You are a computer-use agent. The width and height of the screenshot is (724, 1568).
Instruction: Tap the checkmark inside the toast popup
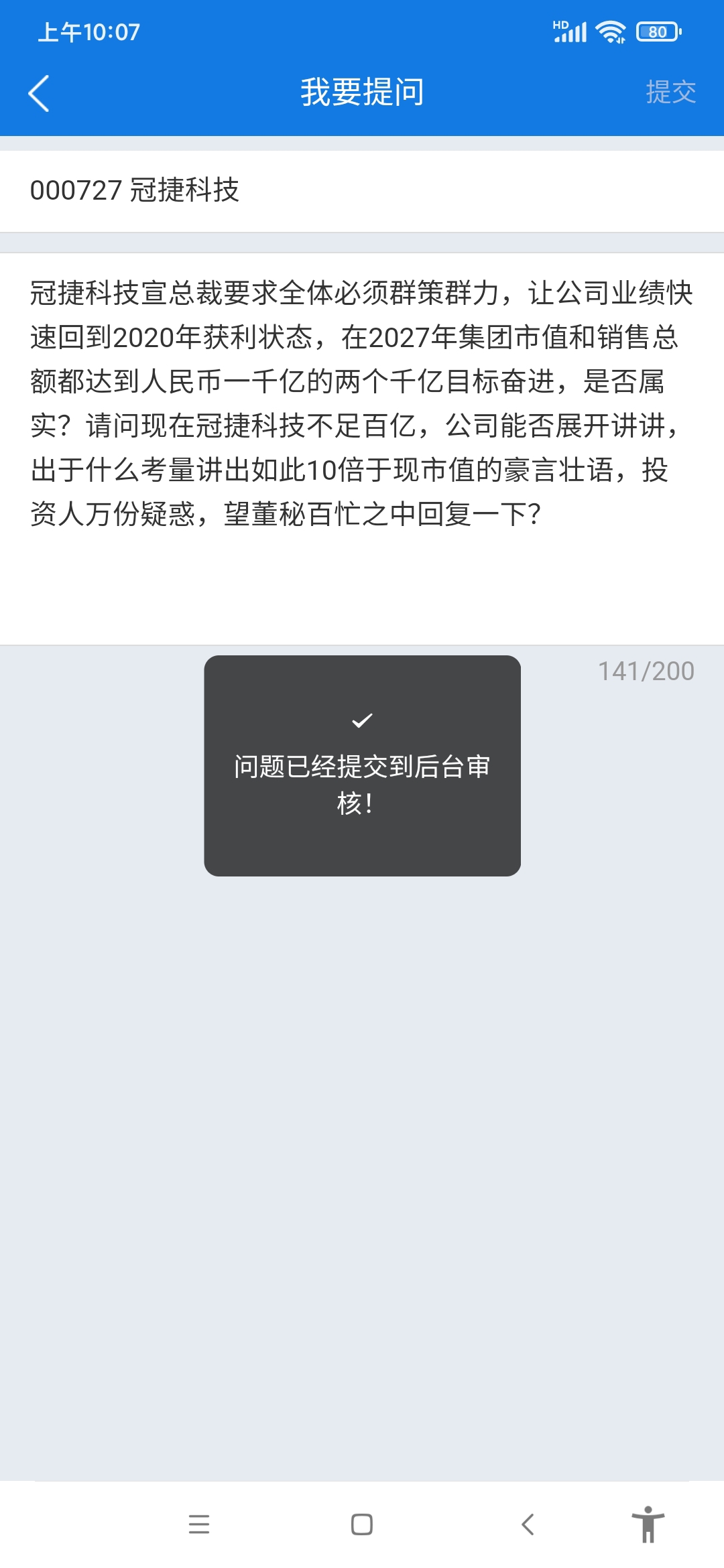coord(362,720)
